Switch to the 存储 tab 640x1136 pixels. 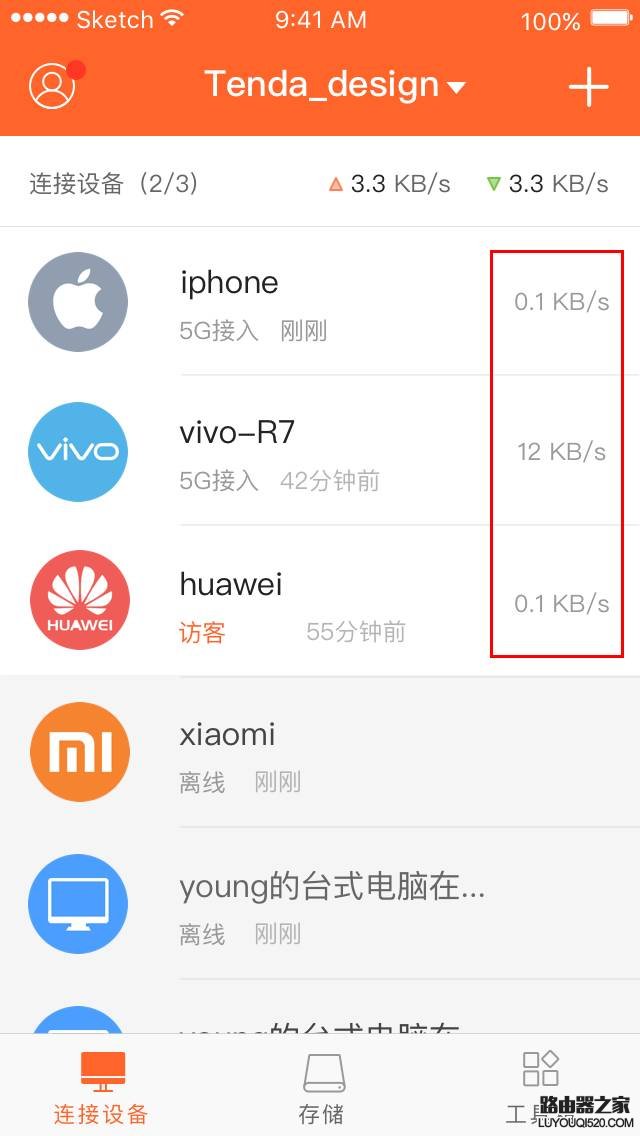[x=320, y=1086]
